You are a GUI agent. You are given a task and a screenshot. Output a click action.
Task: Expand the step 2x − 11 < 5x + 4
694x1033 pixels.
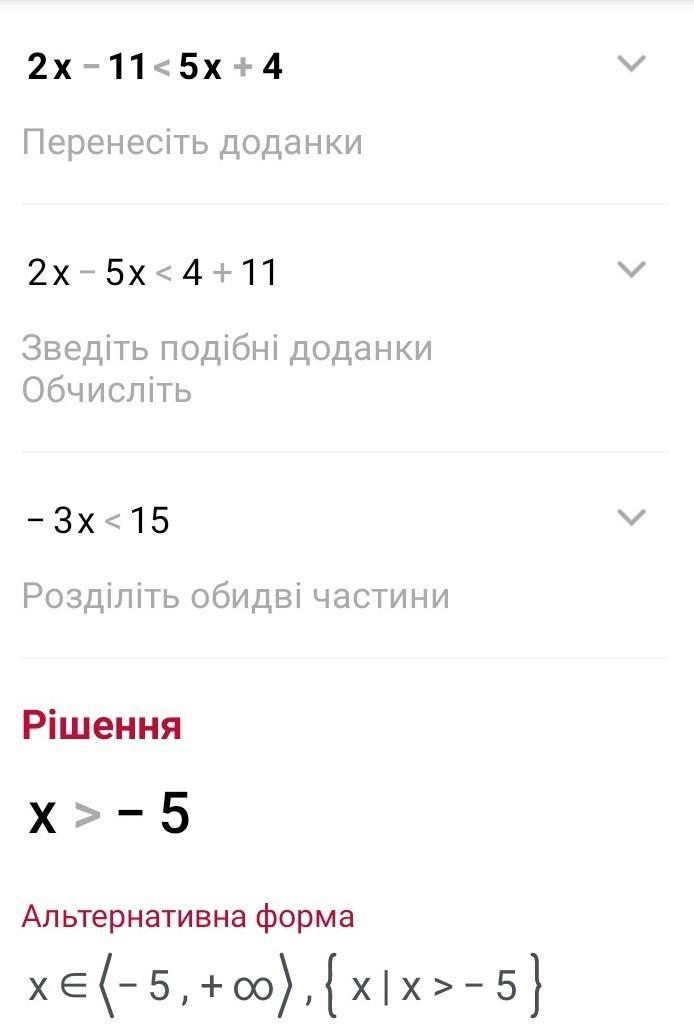click(x=631, y=65)
